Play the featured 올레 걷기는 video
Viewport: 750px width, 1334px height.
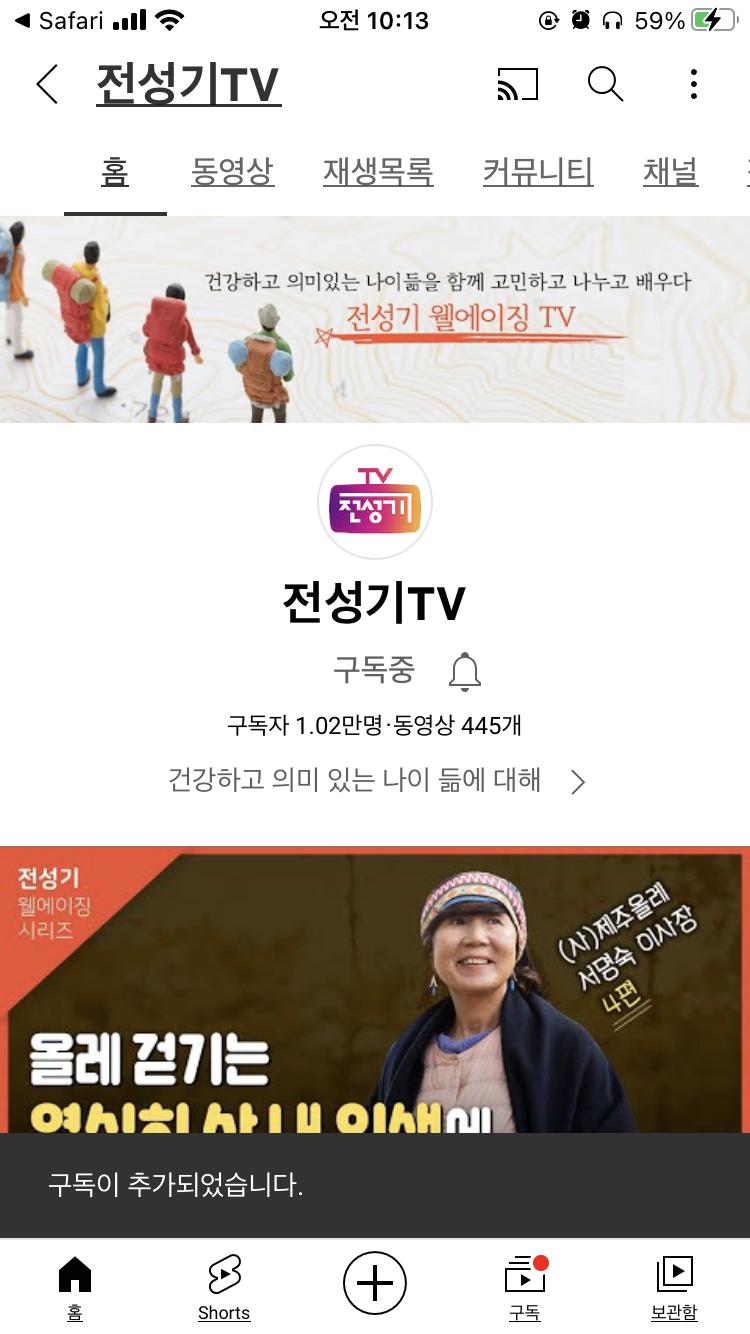375,990
